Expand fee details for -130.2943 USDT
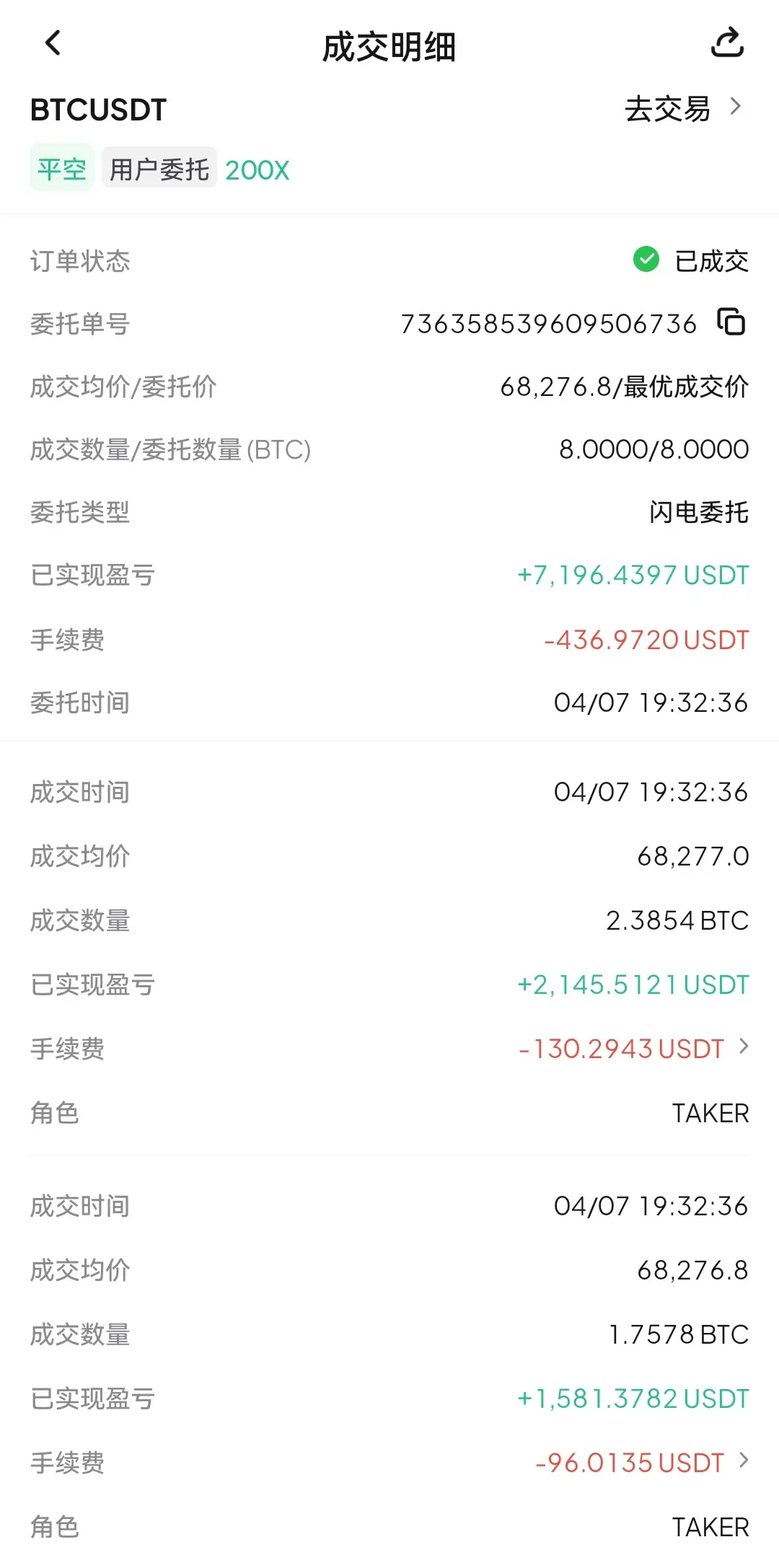The image size is (779, 1568). point(744,1047)
